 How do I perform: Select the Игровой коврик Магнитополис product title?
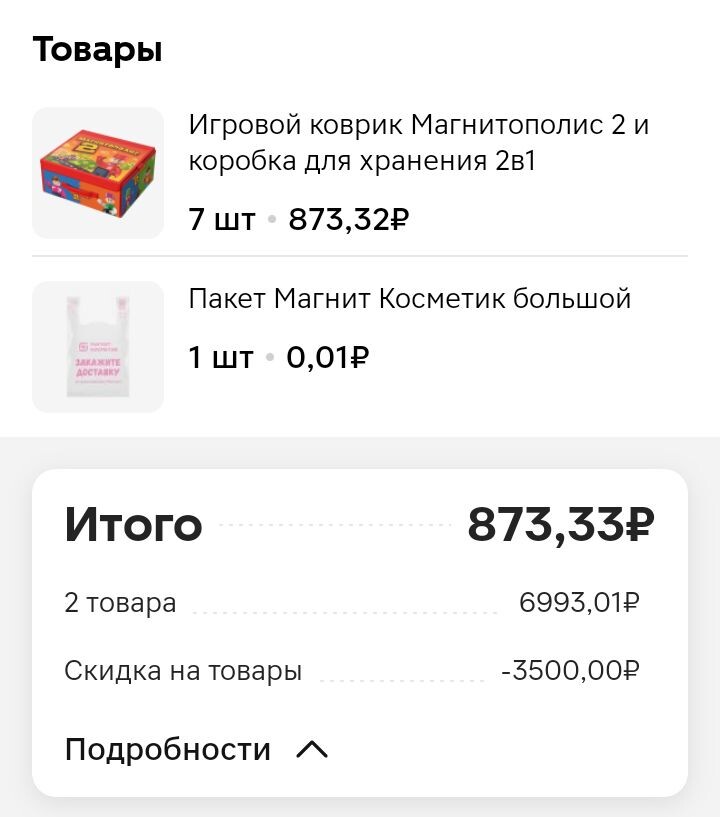click(x=418, y=142)
